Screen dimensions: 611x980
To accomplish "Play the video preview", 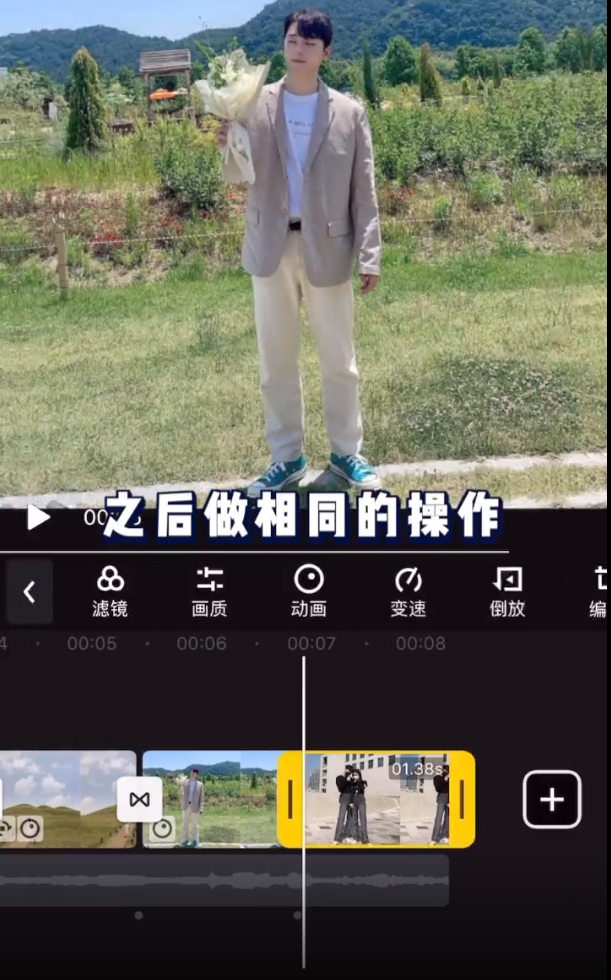I will point(38,517).
